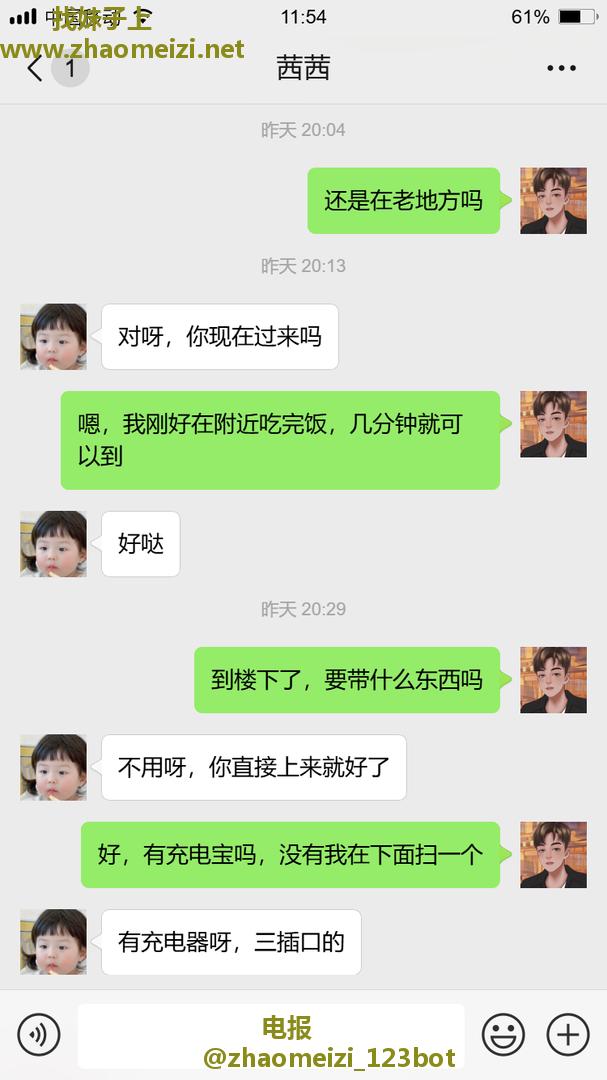The width and height of the screenshot is (607, 1080).
Task: Open the plus attachment menu
Action: coord(567,1034)
